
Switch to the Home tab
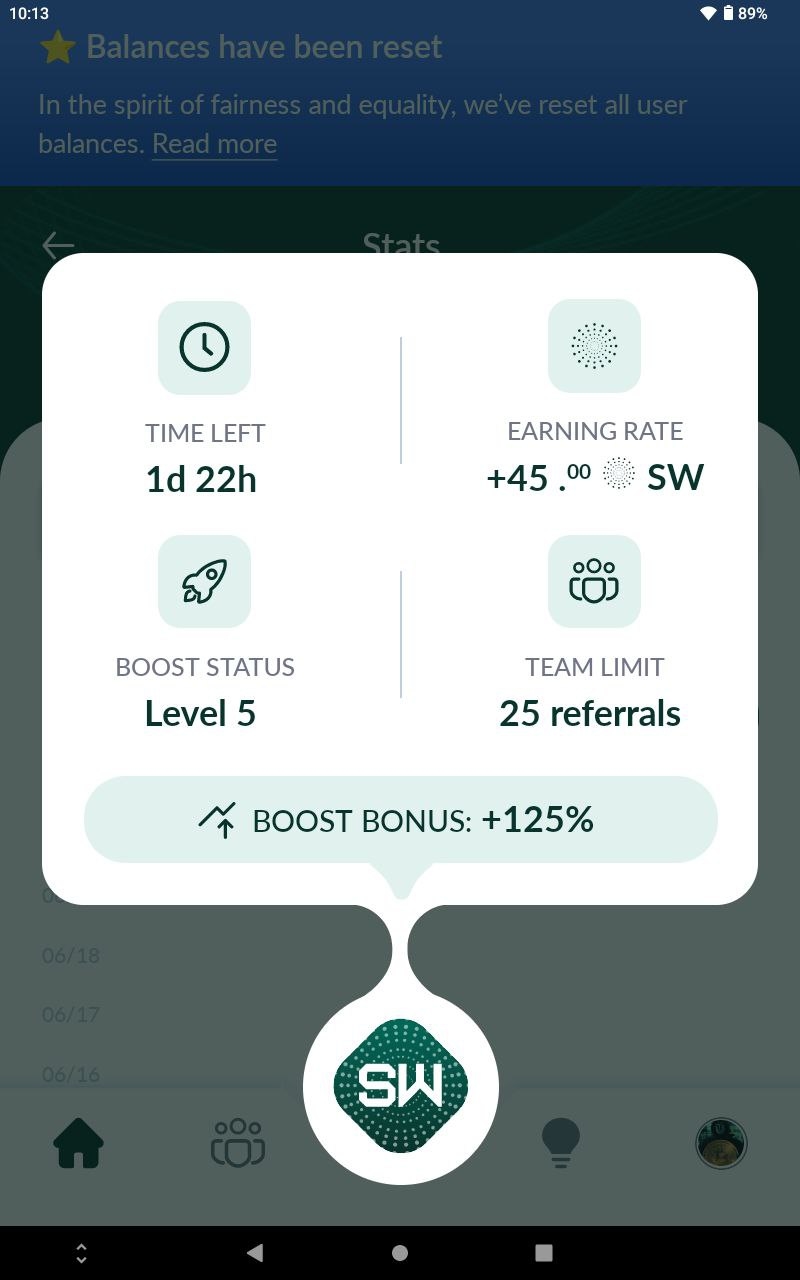coord(79,1143)
